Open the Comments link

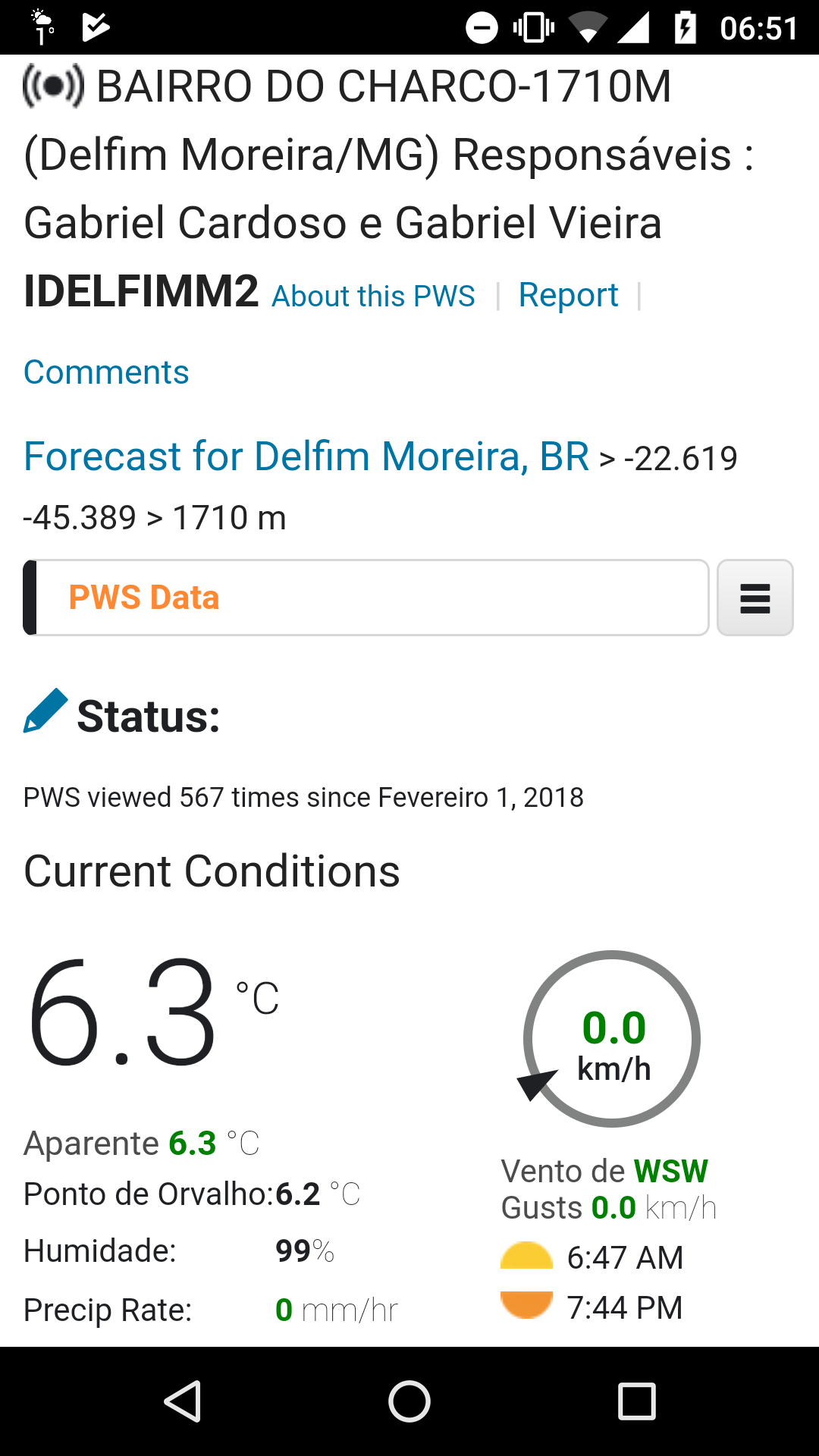point(106,372)
